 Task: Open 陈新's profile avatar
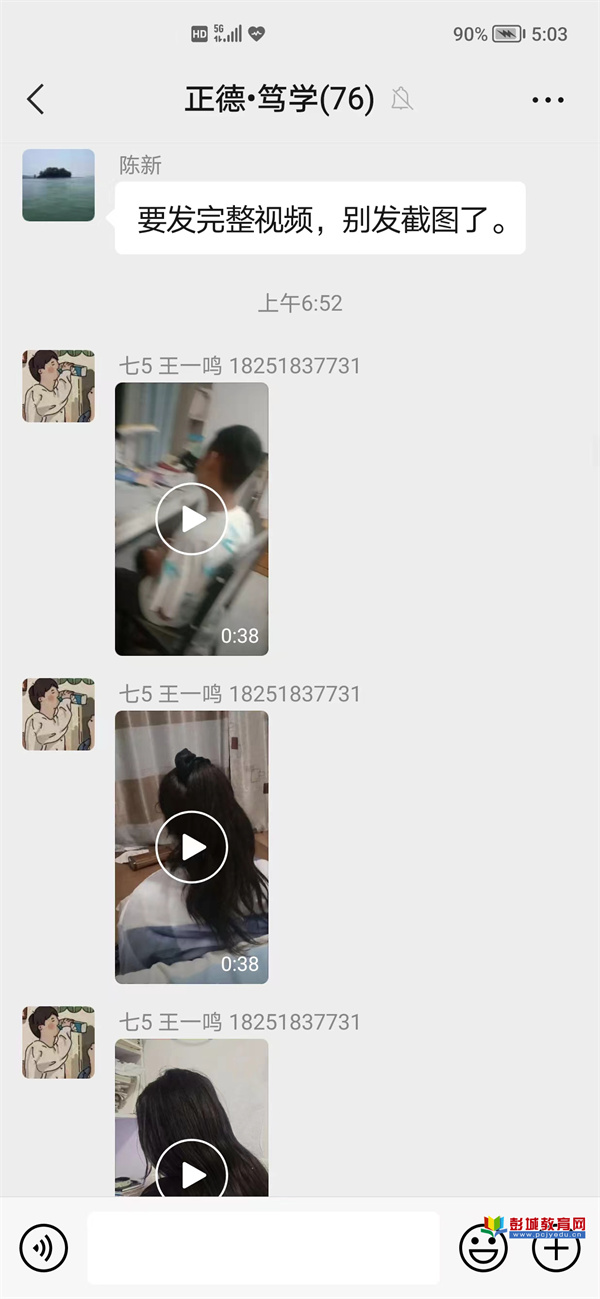click(x=58, y=185)
